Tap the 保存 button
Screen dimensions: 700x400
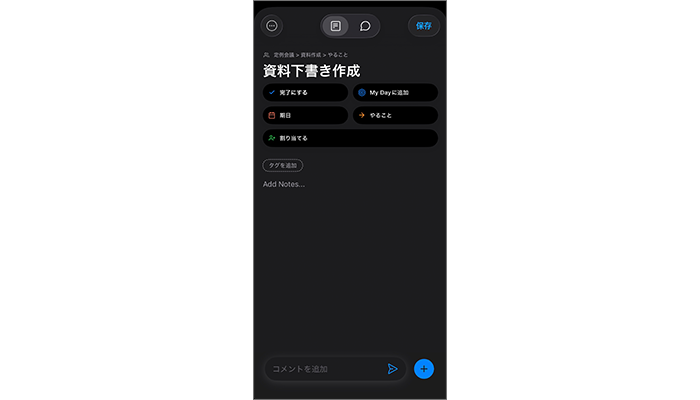pyautogui.click(x=424, y=26)
